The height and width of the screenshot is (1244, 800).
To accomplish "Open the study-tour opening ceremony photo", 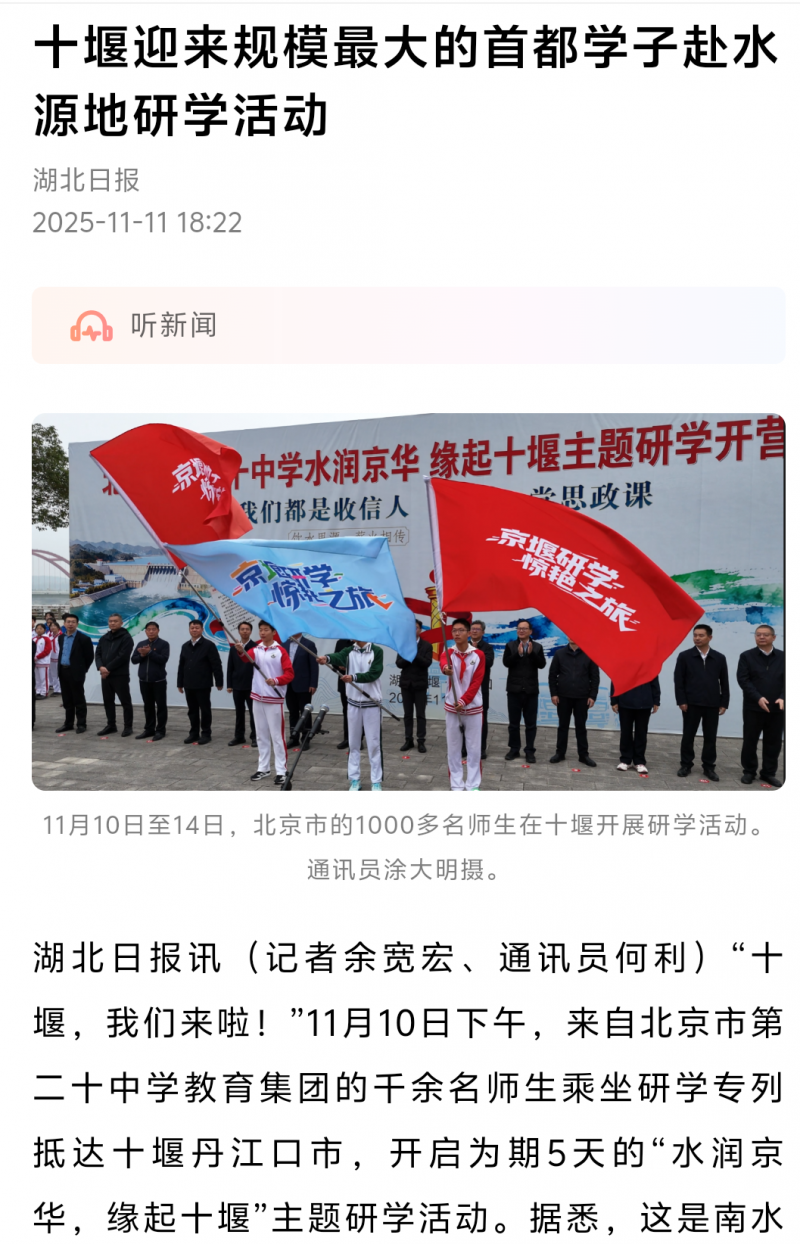I will 408,601.
